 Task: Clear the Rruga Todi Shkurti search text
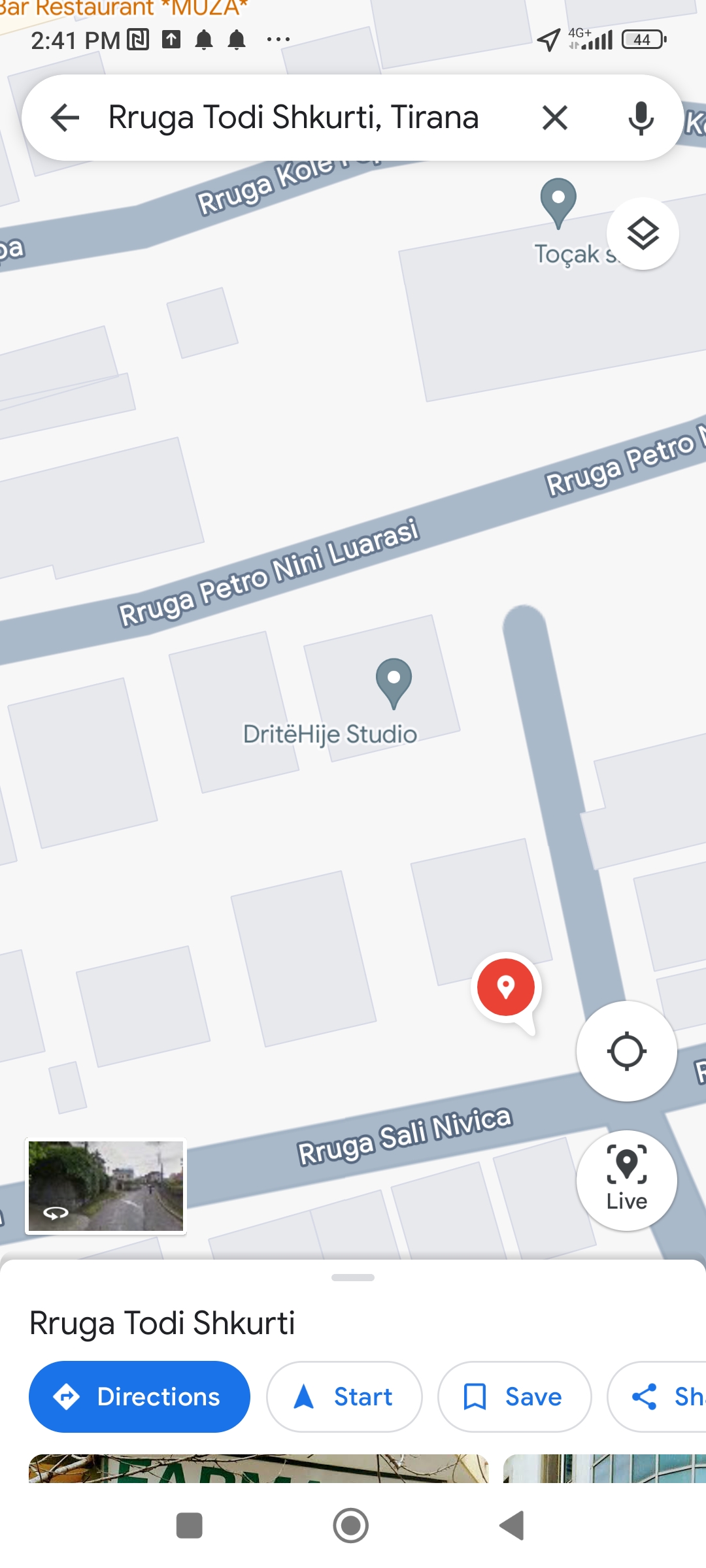[x=554, y=118]
